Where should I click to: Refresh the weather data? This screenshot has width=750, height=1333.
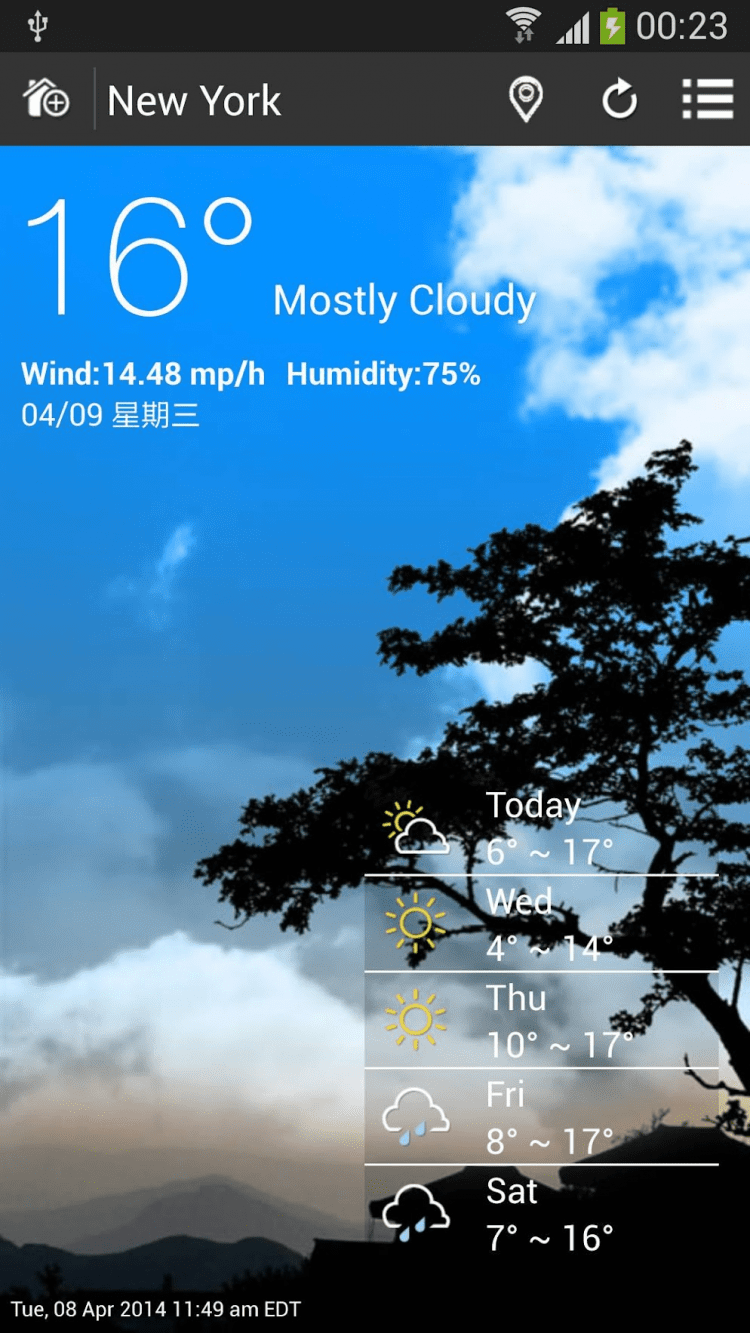click(x=619, y=100)
